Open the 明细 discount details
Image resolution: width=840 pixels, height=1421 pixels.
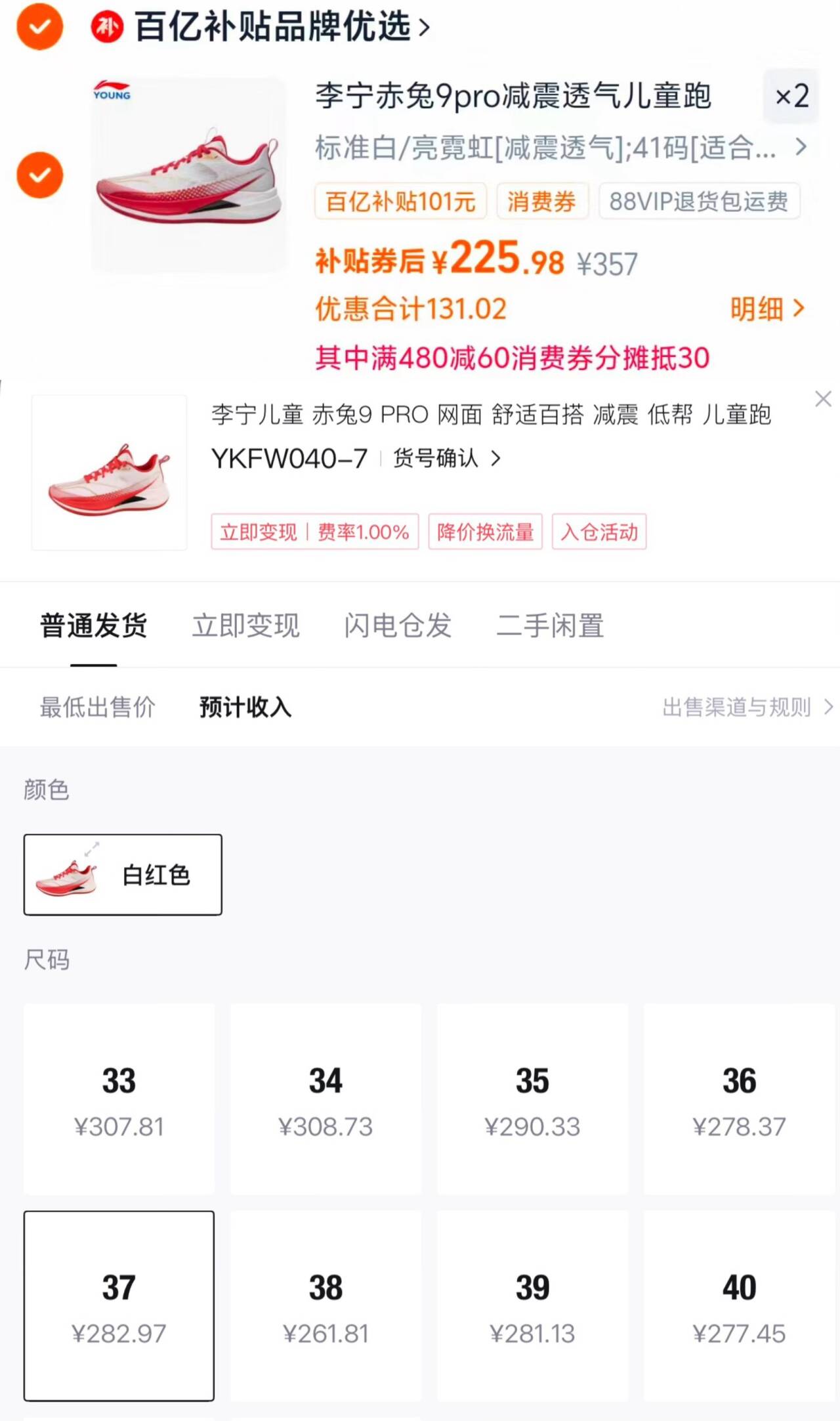(765, 308)
